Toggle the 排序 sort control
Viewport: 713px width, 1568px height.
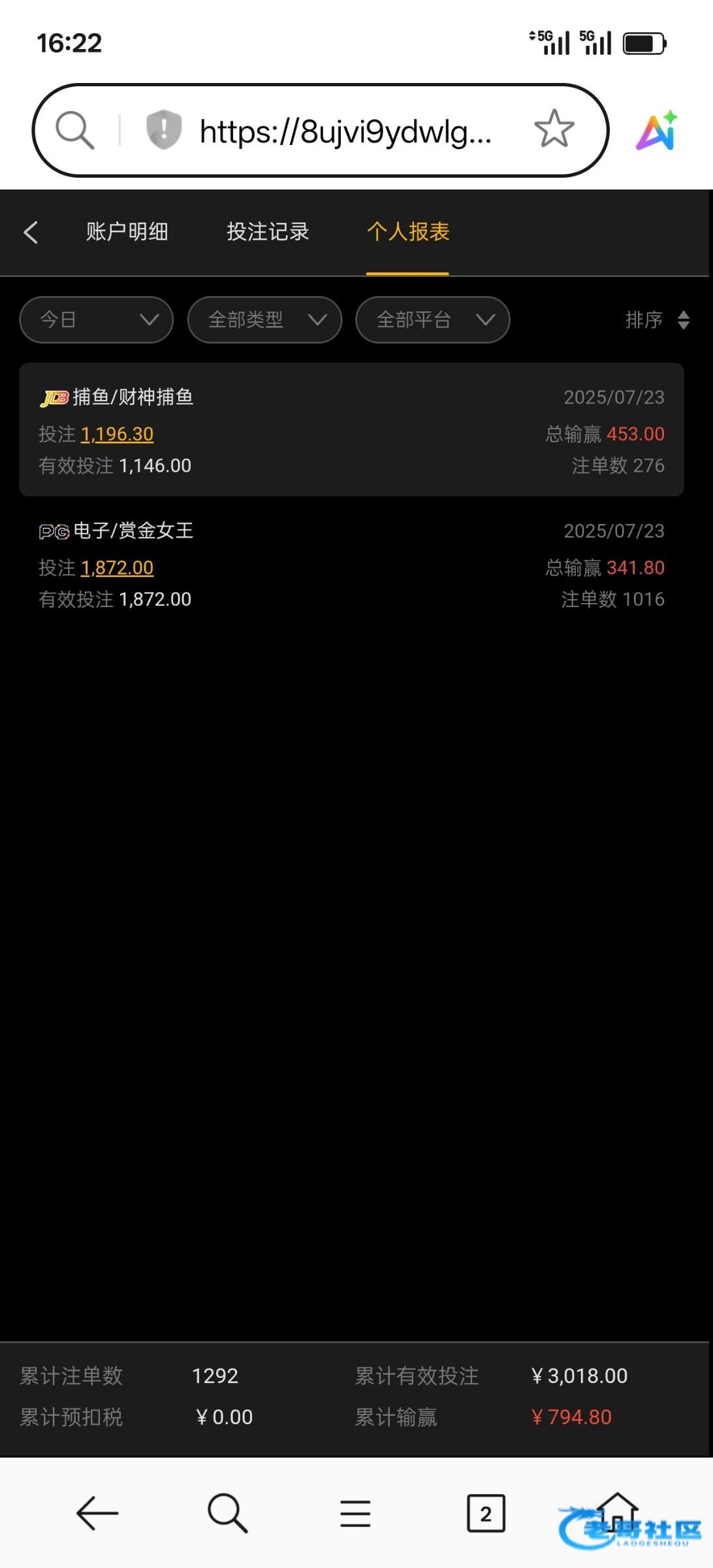(658, 319)
